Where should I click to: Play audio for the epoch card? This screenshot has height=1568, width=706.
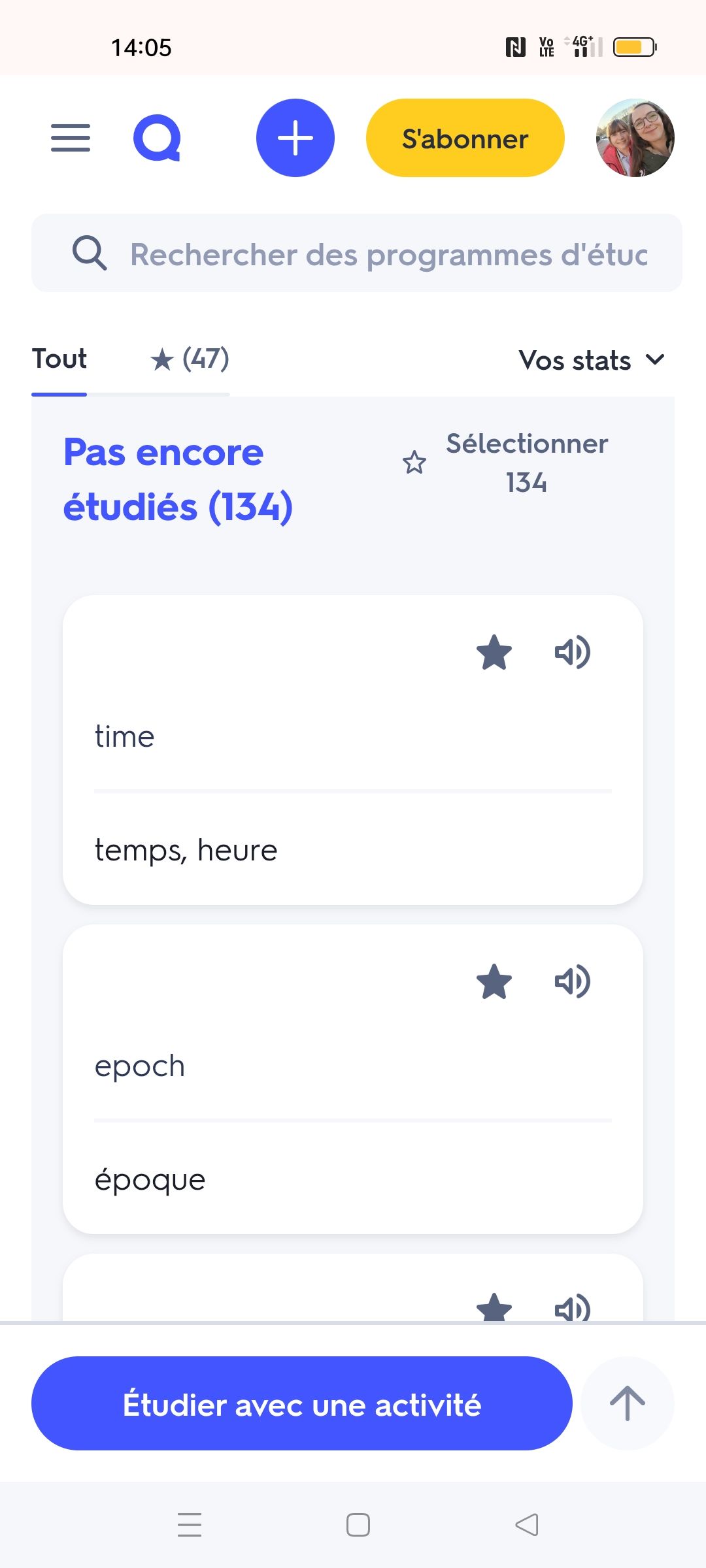coord(573,981)
